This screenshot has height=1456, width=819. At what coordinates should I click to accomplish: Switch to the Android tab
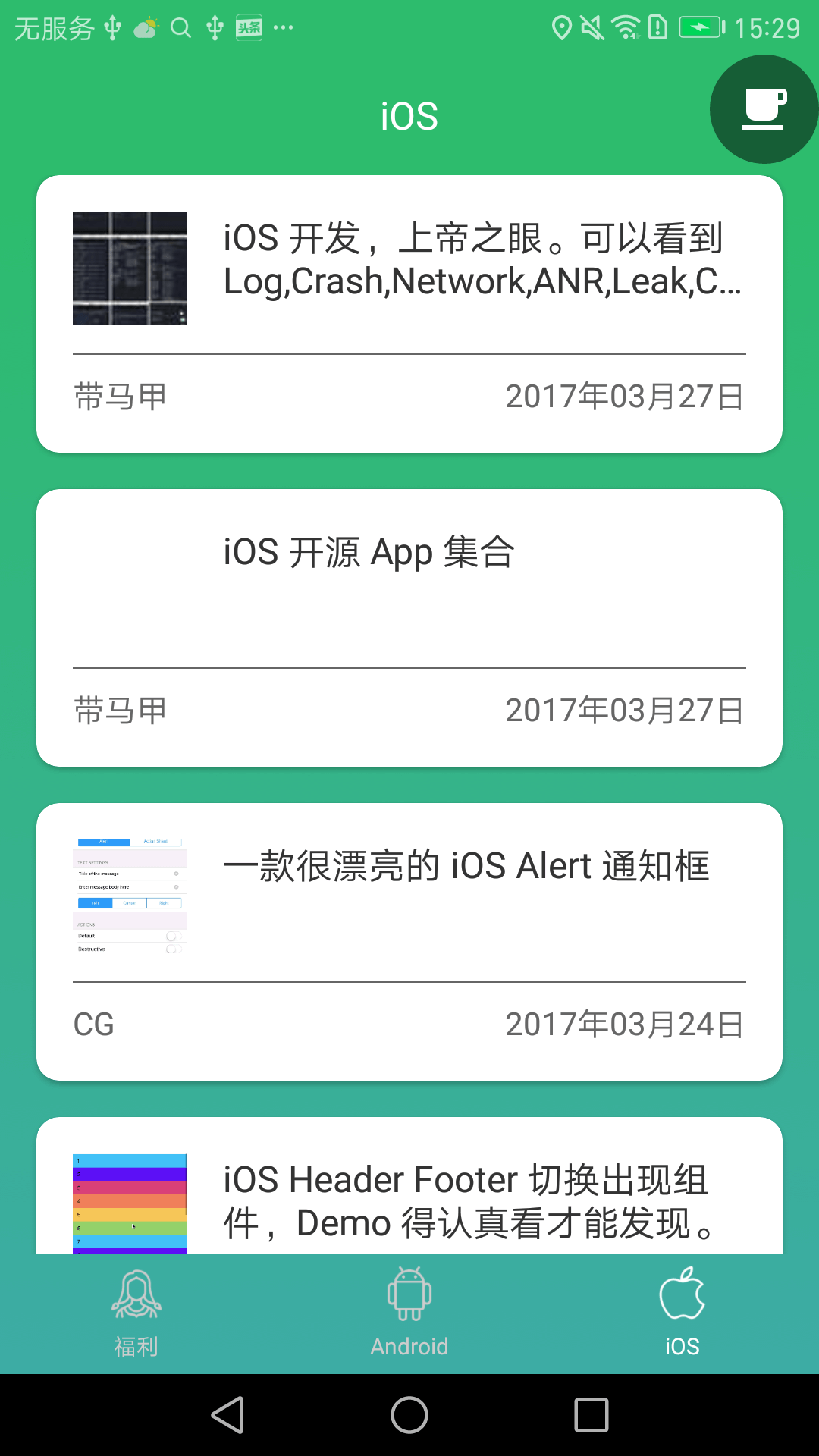(409, 1313)
